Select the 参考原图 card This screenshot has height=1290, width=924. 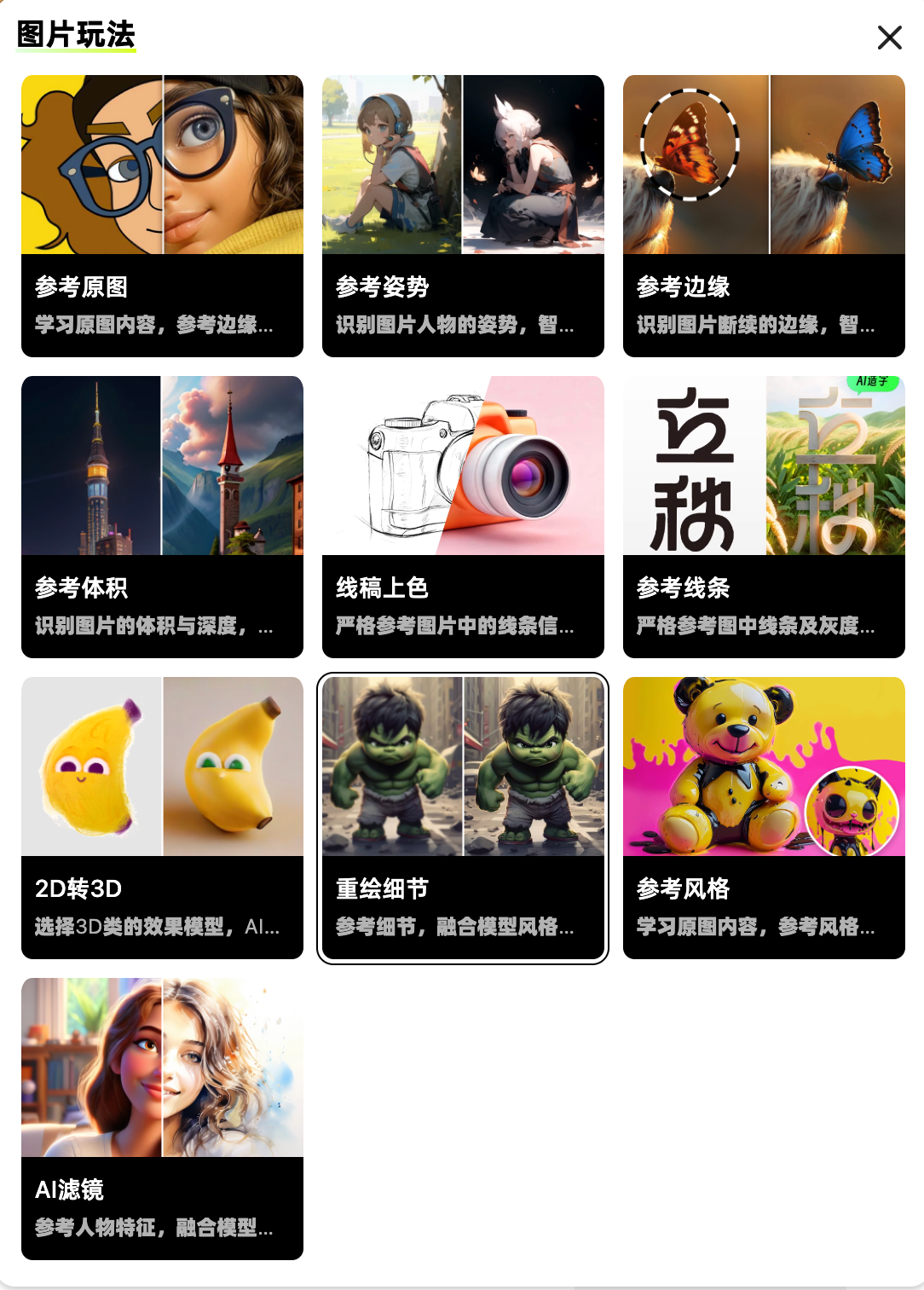click(162, 216)
